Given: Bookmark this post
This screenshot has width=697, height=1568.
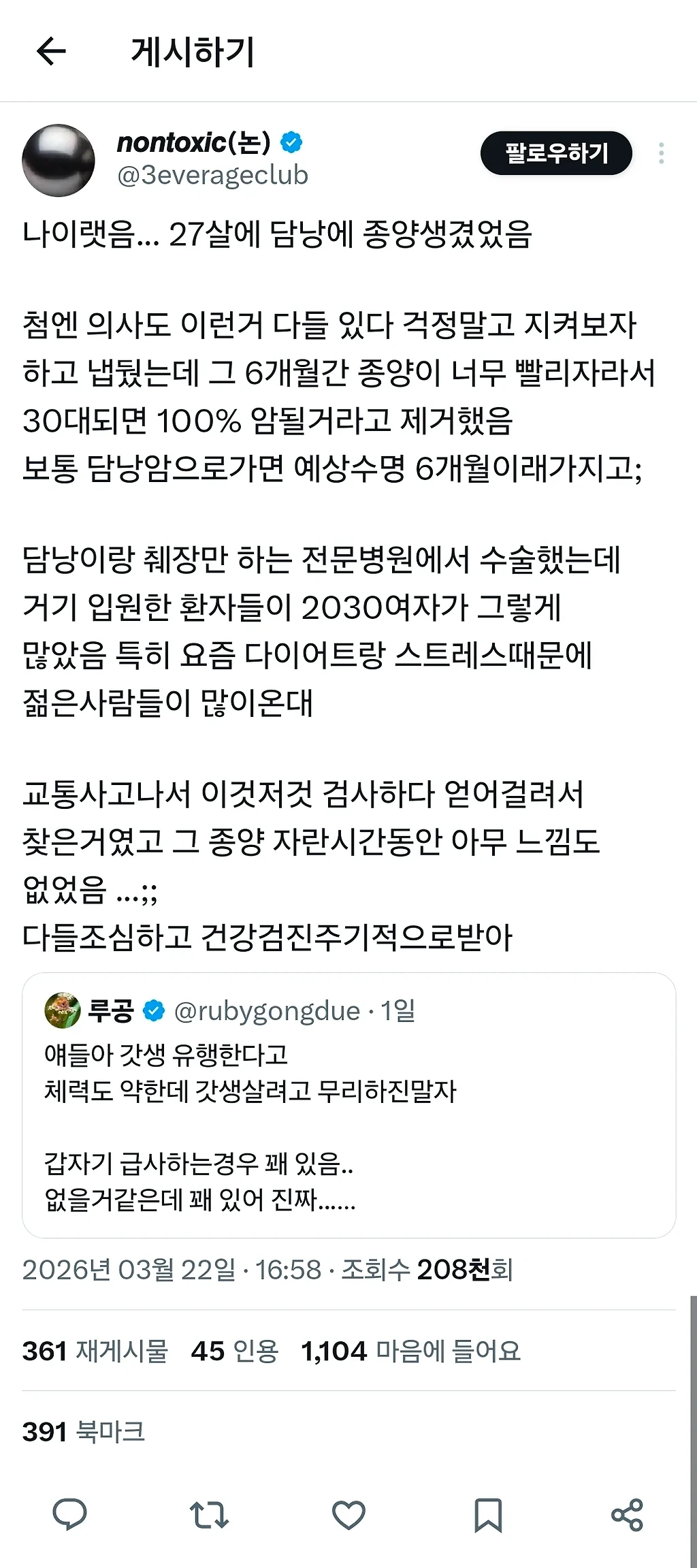Looking at the screenshot, I should pyautogui.click(x=487, y=1515).
